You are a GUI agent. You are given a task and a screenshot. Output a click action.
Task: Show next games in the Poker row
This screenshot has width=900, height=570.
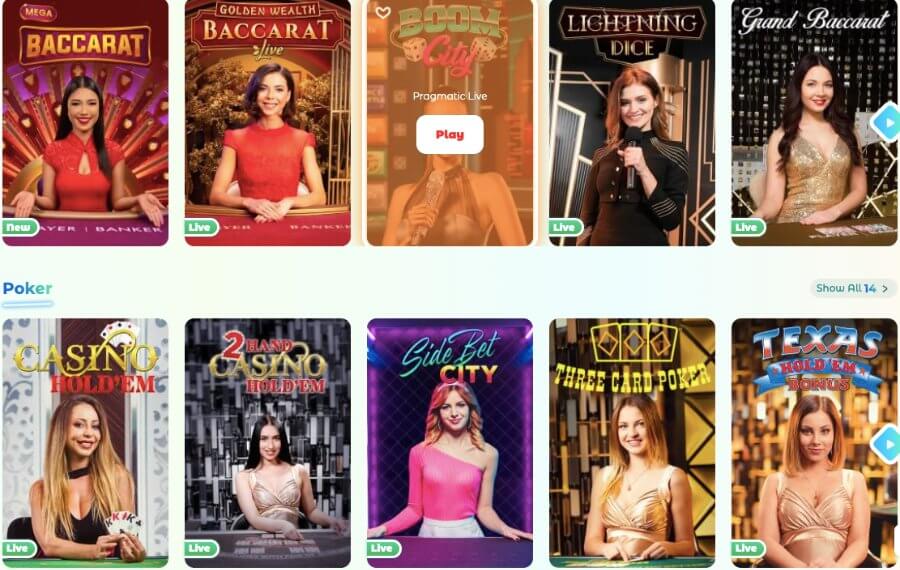886,443
